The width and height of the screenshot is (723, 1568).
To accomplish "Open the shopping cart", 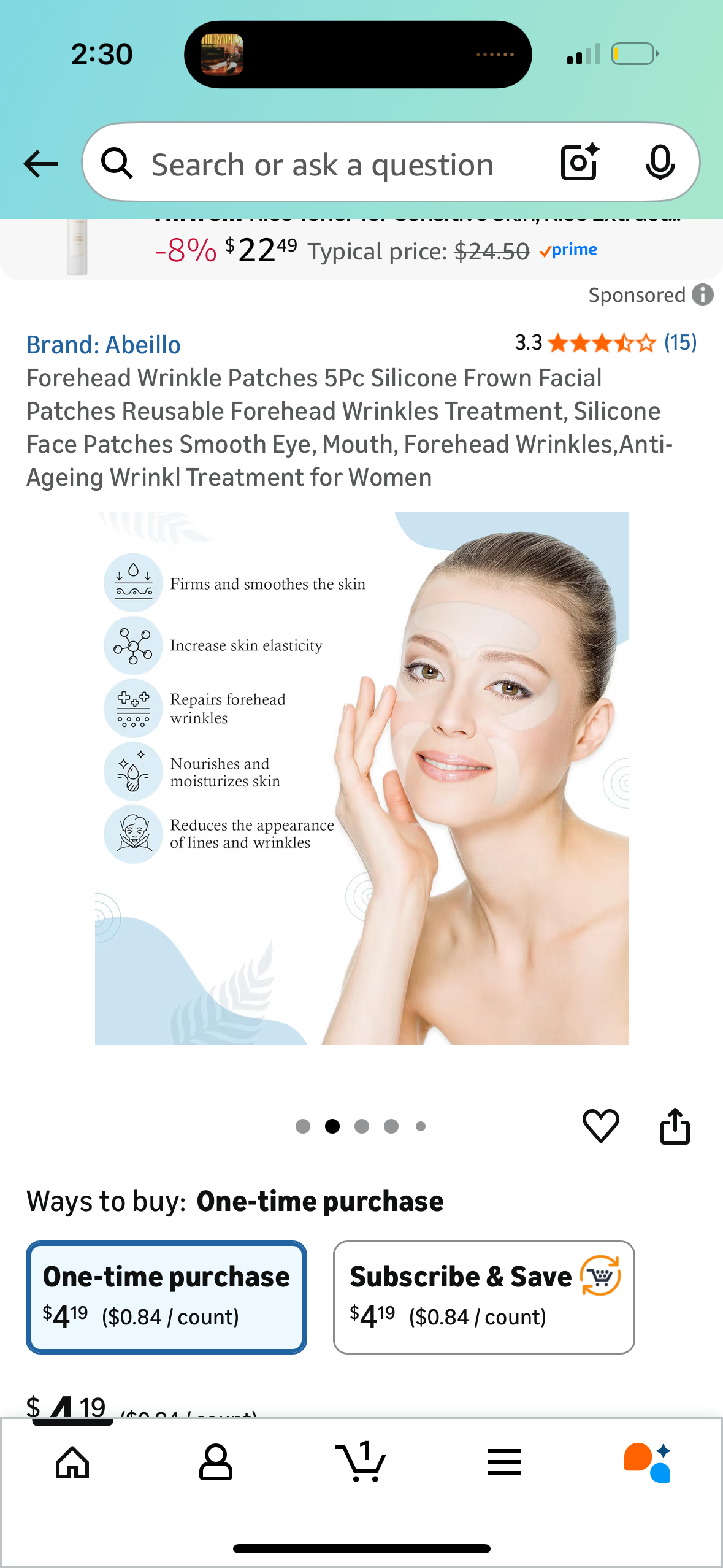I will (x=361, y=1462).
